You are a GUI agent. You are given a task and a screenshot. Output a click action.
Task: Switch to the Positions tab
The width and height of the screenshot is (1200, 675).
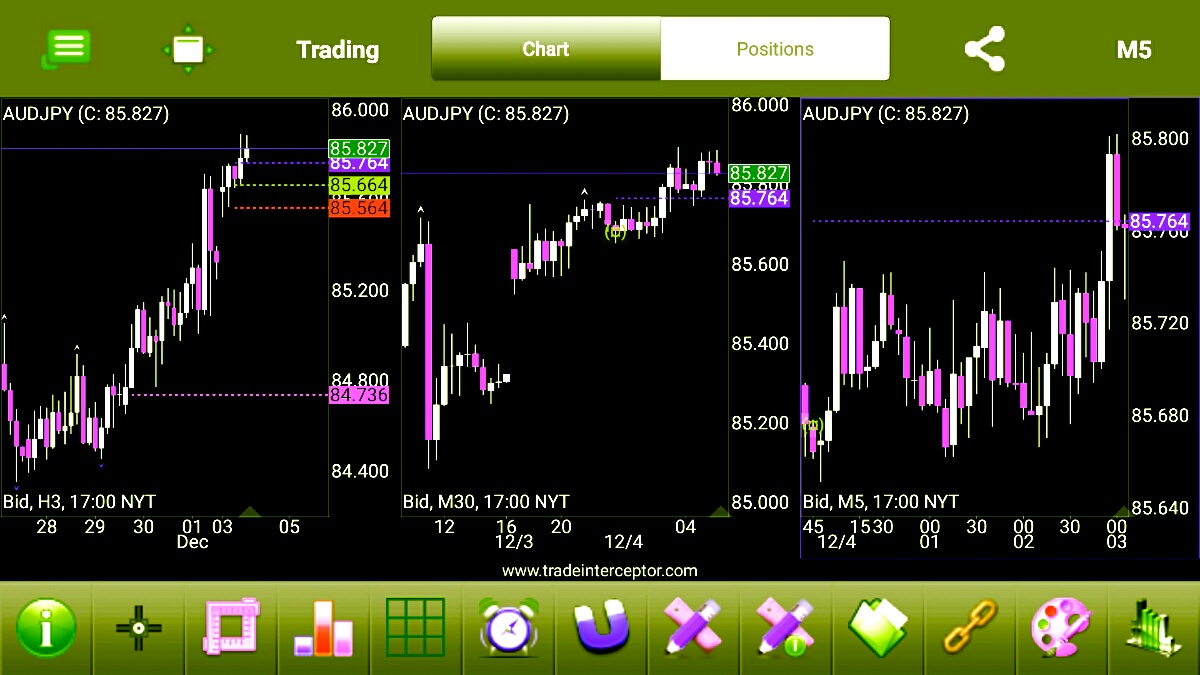point(775,49)
